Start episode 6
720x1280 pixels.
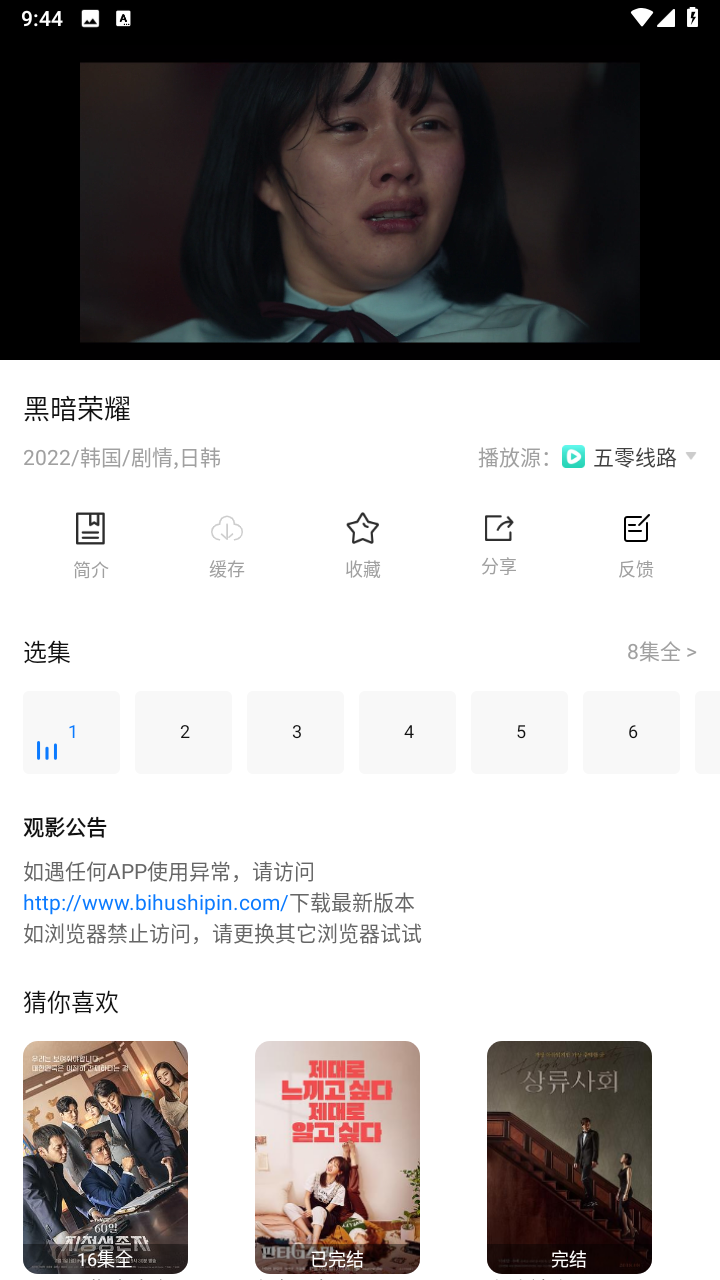coord(632,732)
